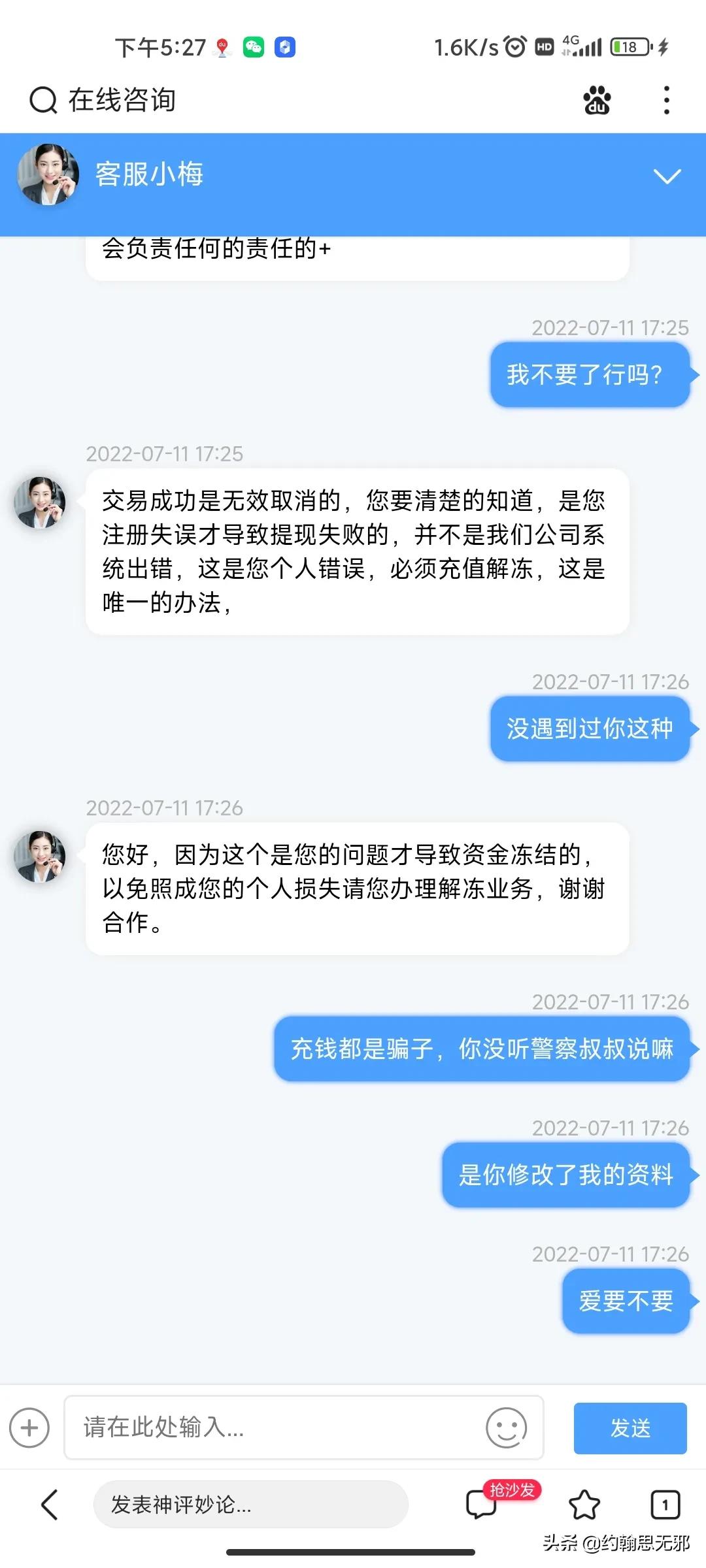This screenshot has width=706, height=1568.
Task: Collapse the 客服小梅 chat header with the chevron
Action: [665, 177]
